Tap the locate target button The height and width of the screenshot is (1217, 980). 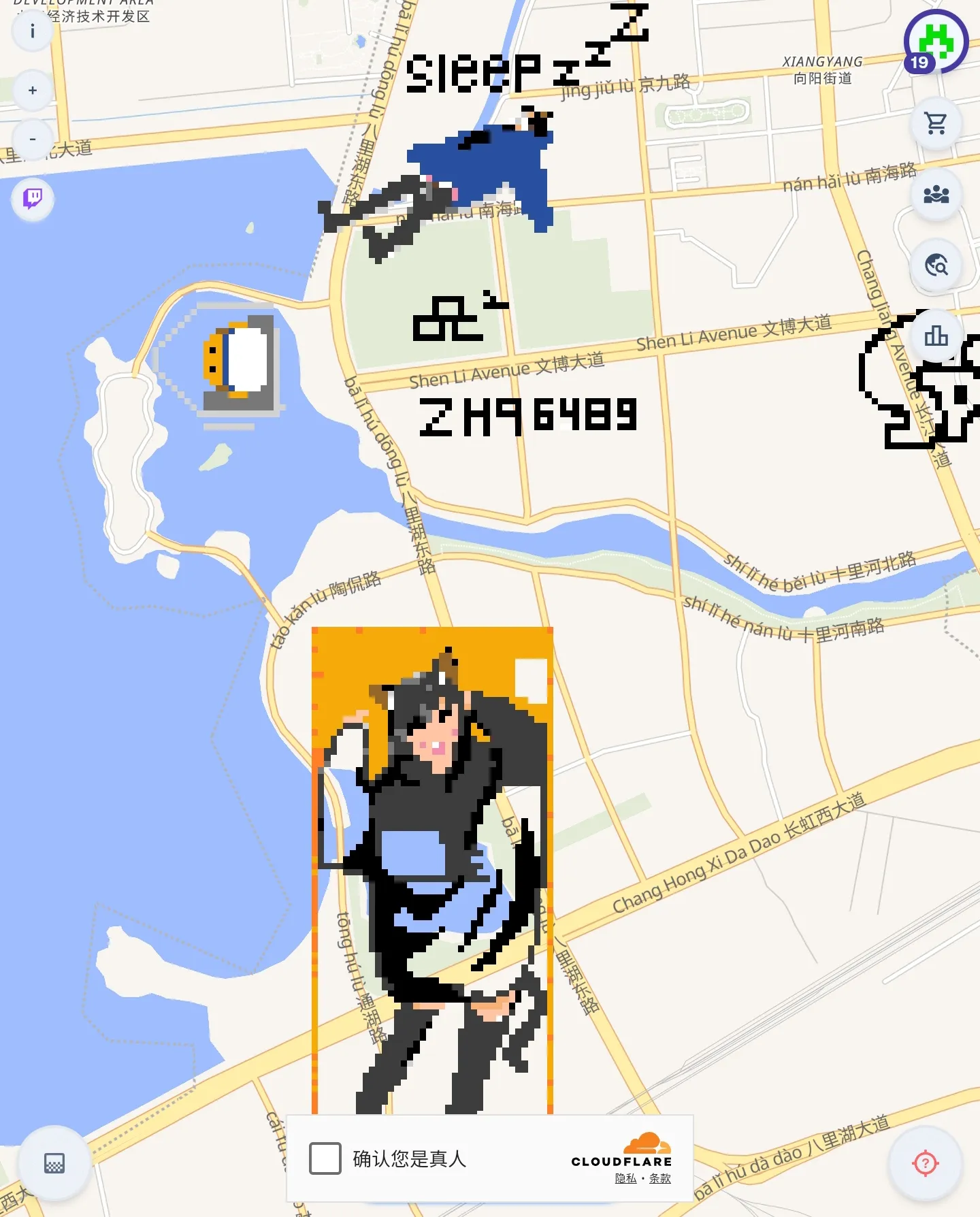(925, 1163)
